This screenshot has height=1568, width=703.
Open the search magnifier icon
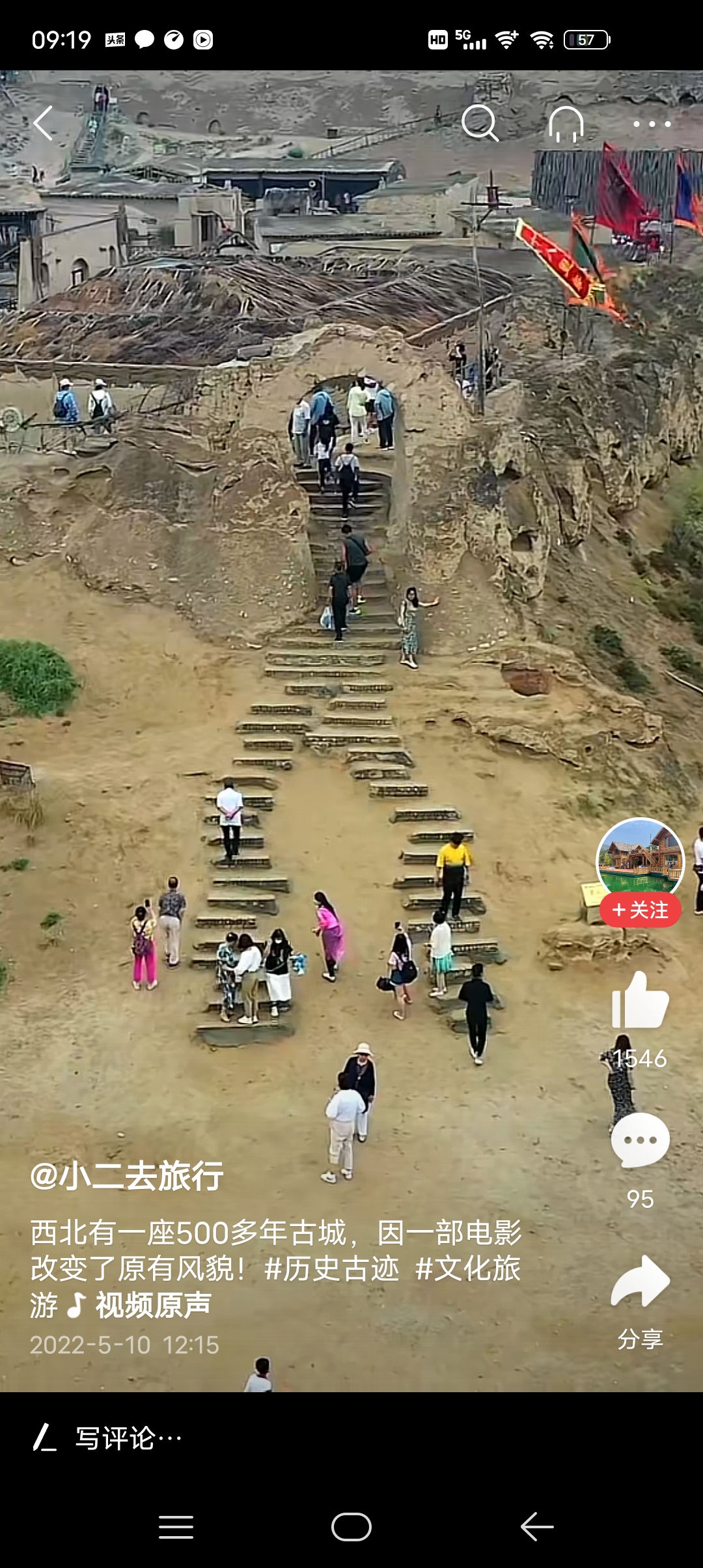pos(480,123)
